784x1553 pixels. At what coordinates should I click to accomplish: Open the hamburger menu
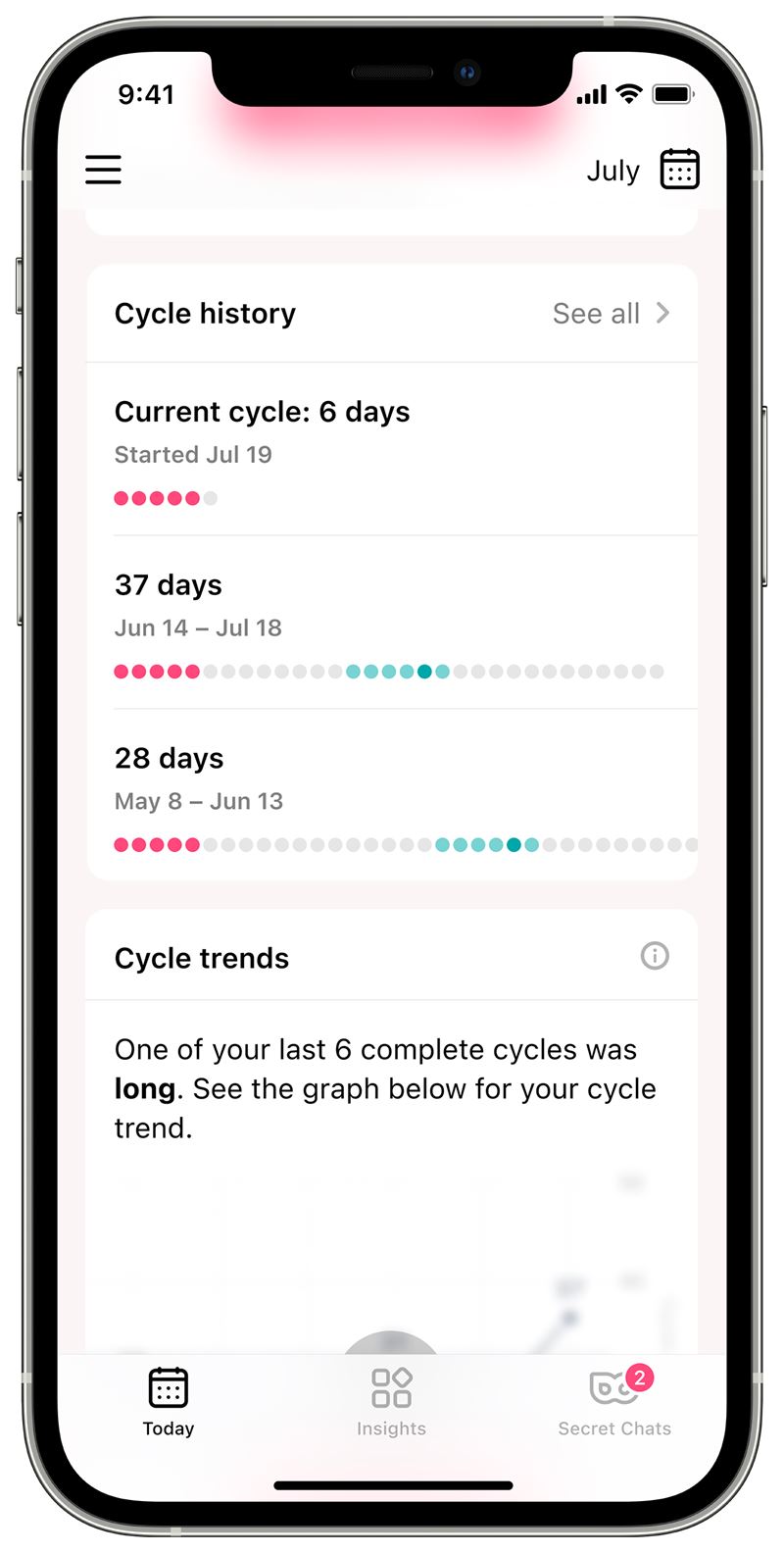(x=103, y=170)
